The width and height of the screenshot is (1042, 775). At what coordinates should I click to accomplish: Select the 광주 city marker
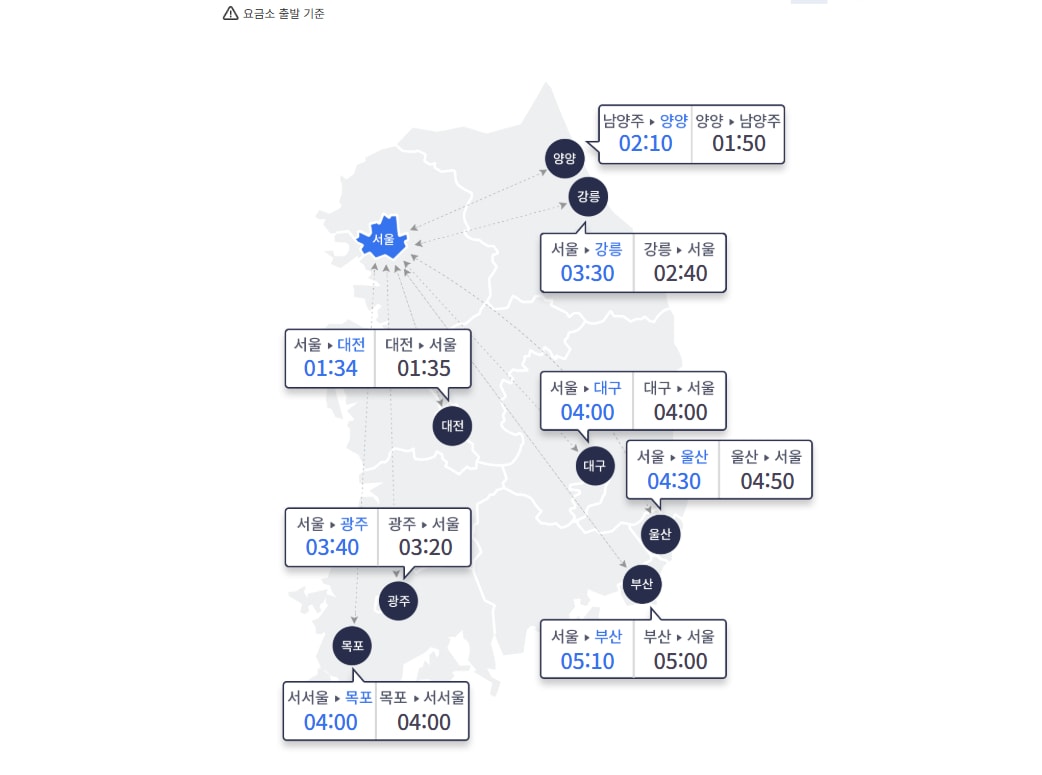coord(398,601)
